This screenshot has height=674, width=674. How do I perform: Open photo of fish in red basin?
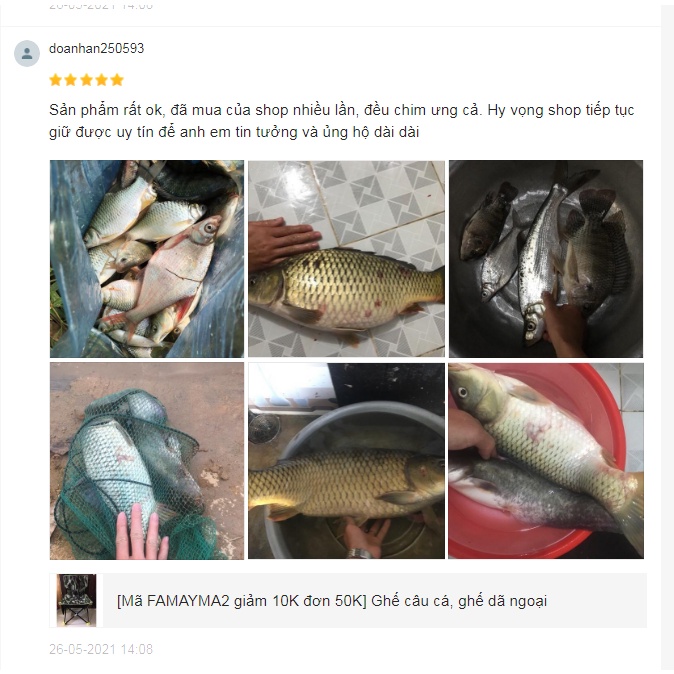coord(545,460)
